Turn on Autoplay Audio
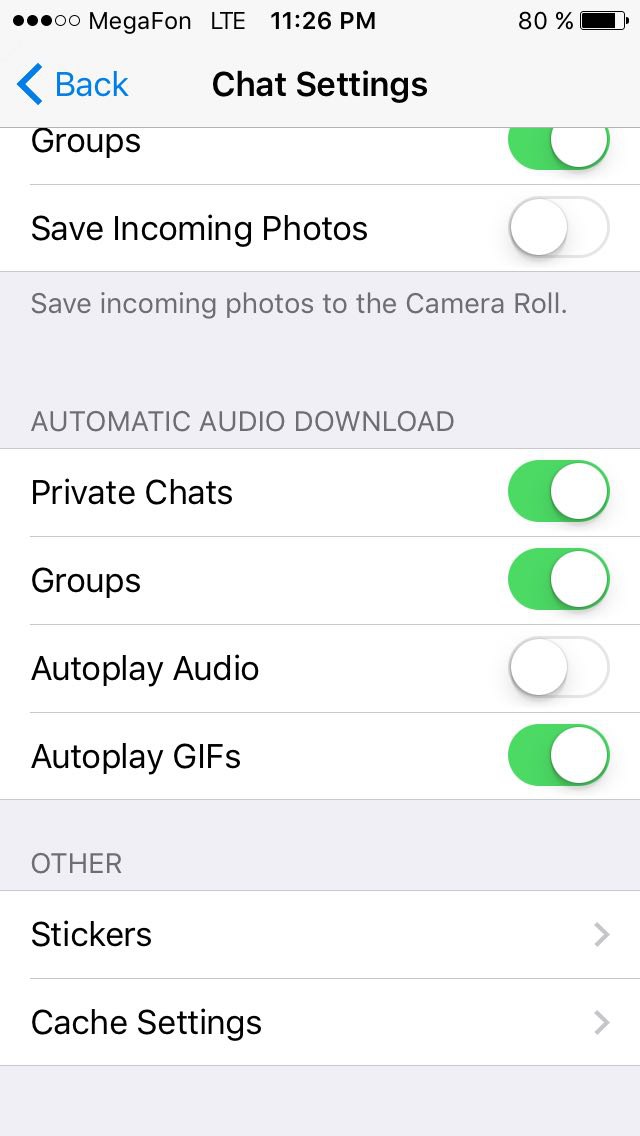The width and height of the screenshot is (640, 1136). tap(558, 668)
